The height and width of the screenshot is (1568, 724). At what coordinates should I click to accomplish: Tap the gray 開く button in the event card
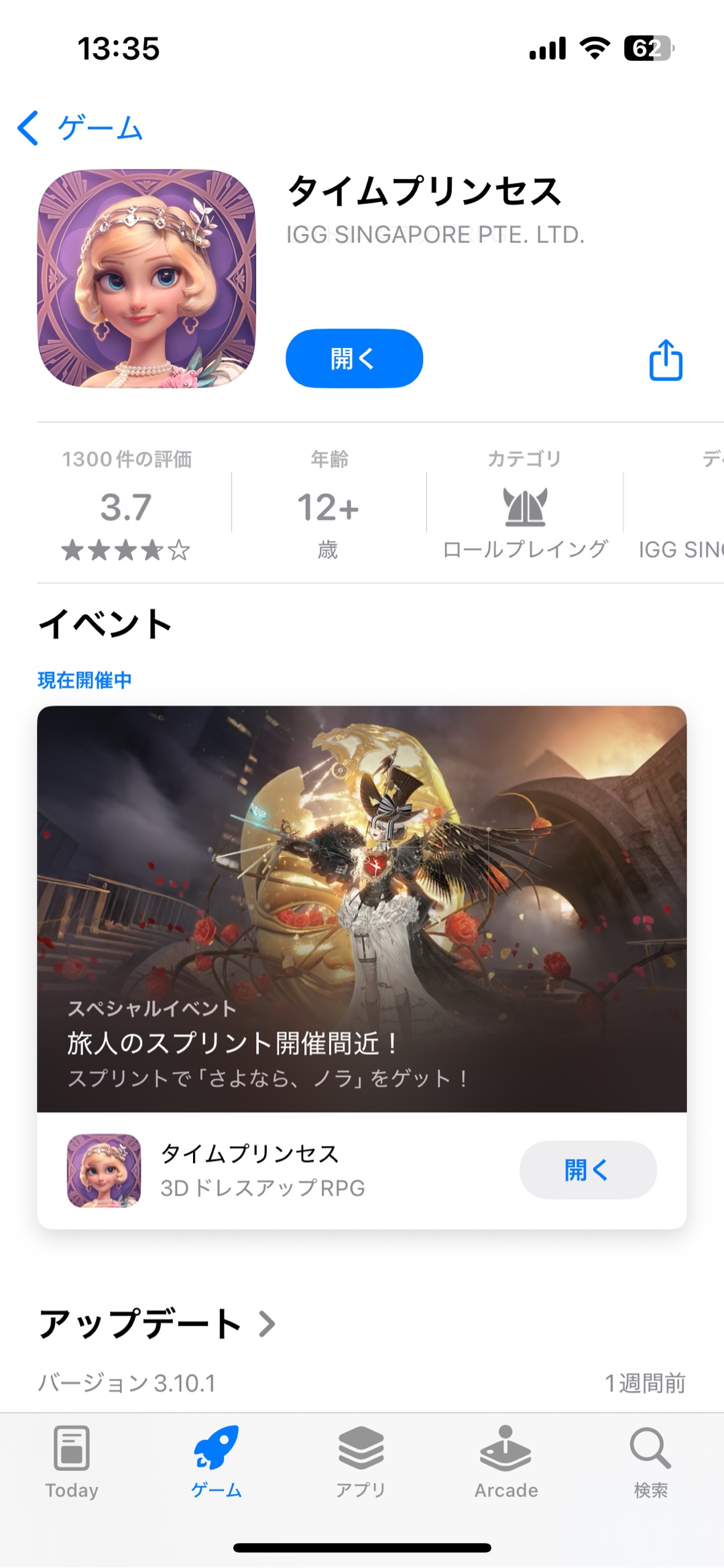point(588,1170)
